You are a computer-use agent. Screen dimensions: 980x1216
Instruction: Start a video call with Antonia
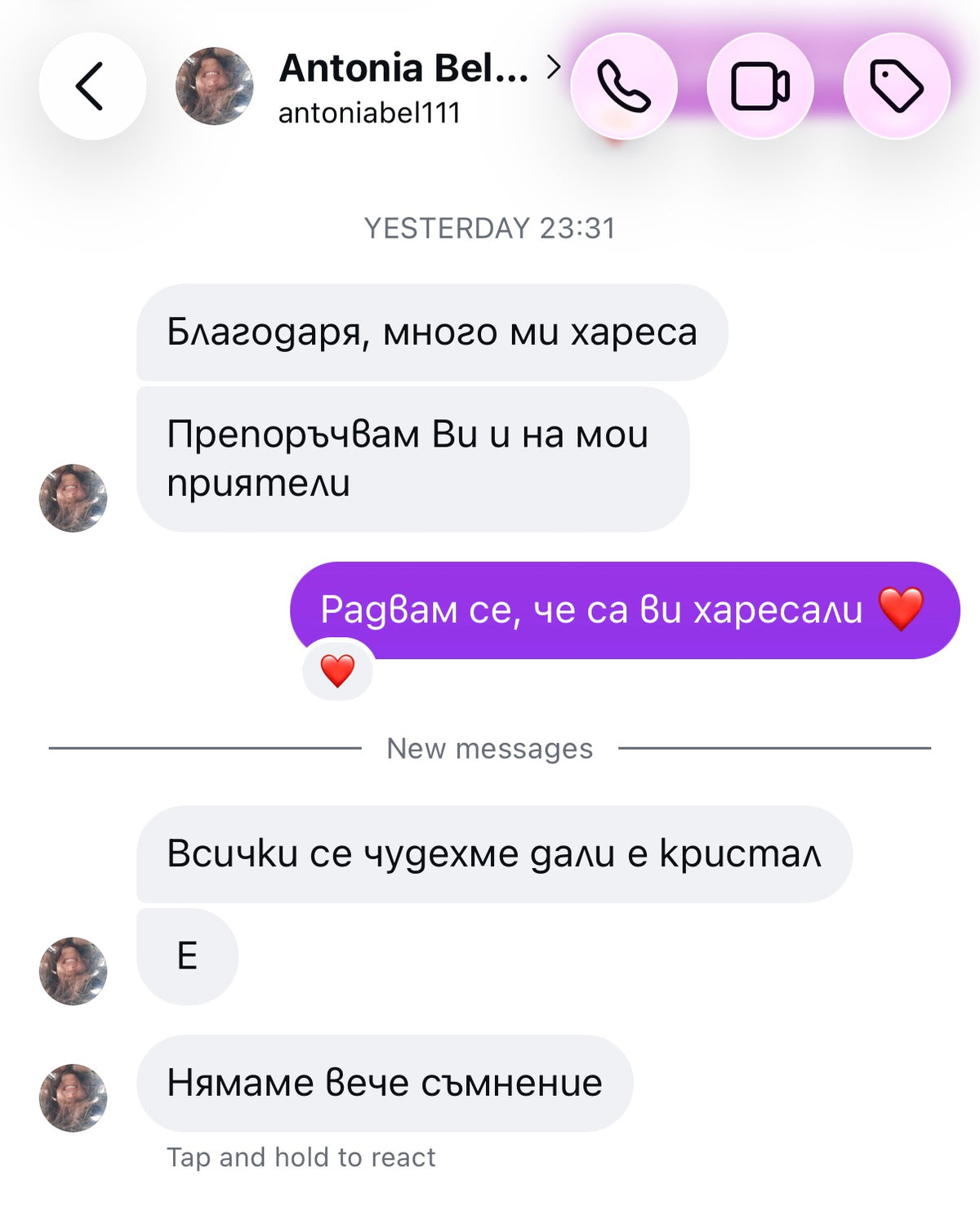click(760, 86)
